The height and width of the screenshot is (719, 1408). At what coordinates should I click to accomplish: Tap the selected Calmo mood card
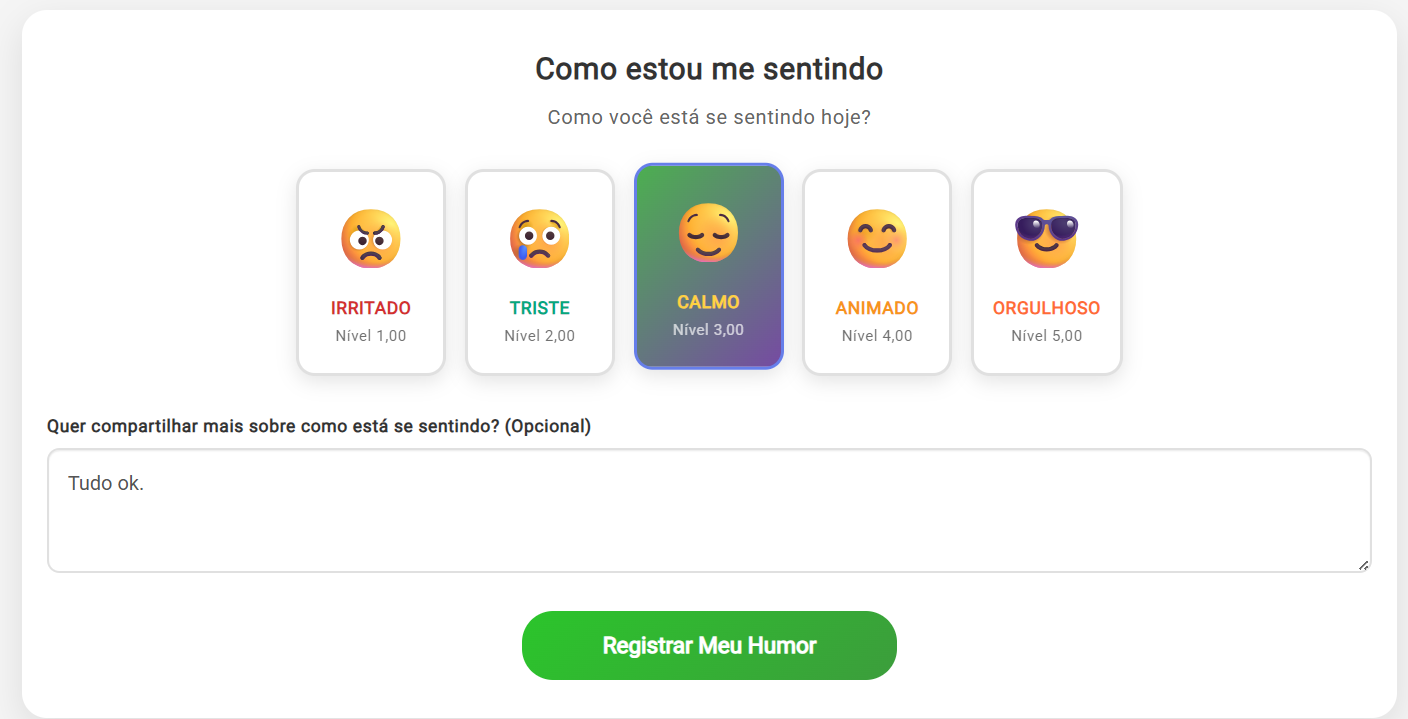(x=709, y=267)
